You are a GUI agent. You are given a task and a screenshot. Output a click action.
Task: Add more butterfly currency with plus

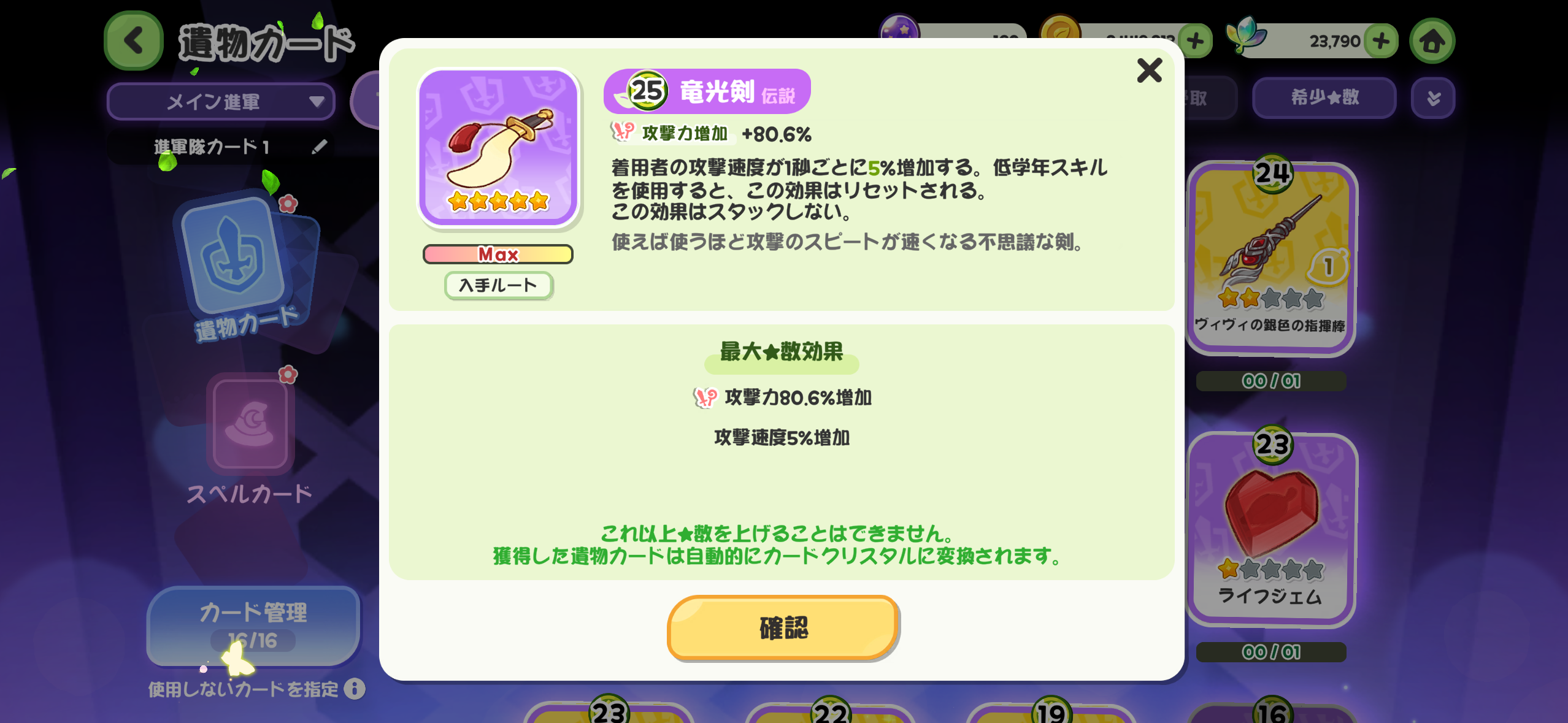pos(1381,41)
